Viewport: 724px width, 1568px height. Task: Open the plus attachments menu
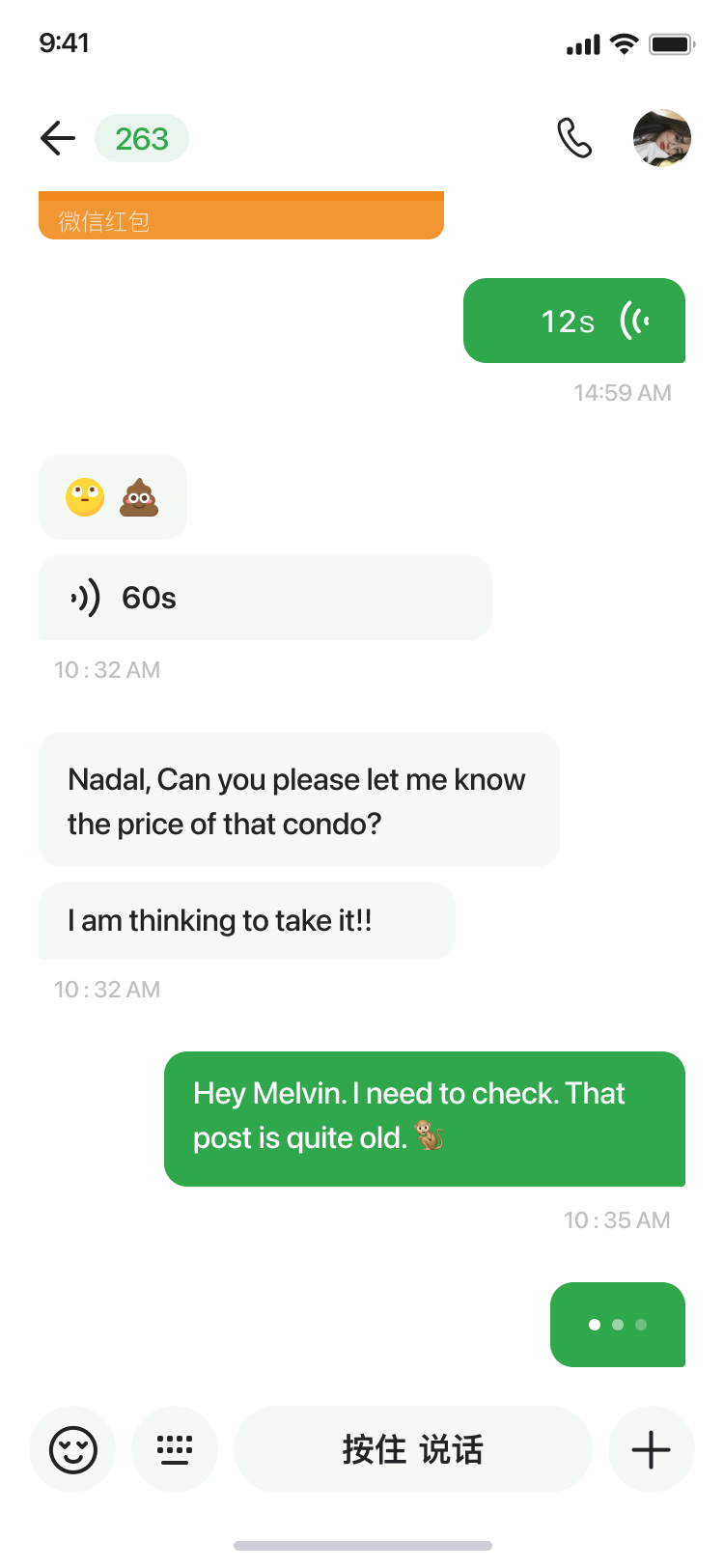[x=651, y=1449]
